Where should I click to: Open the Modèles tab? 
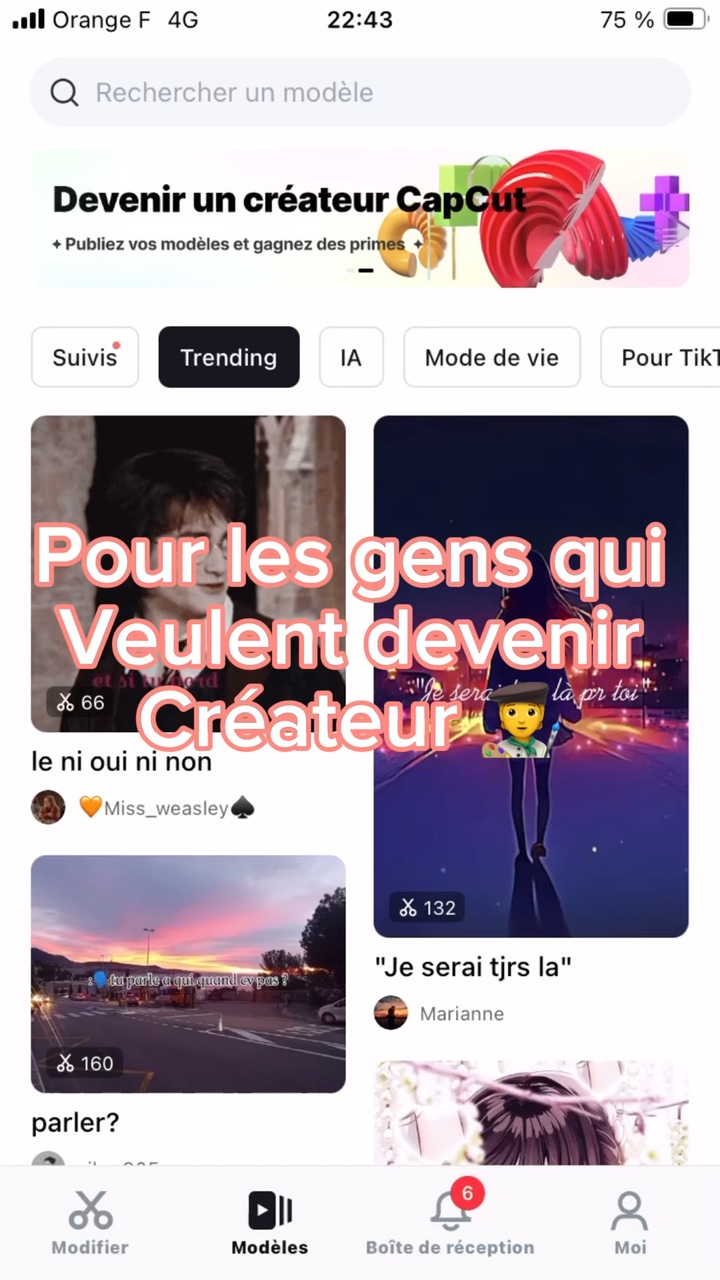tap(270, 1222)
